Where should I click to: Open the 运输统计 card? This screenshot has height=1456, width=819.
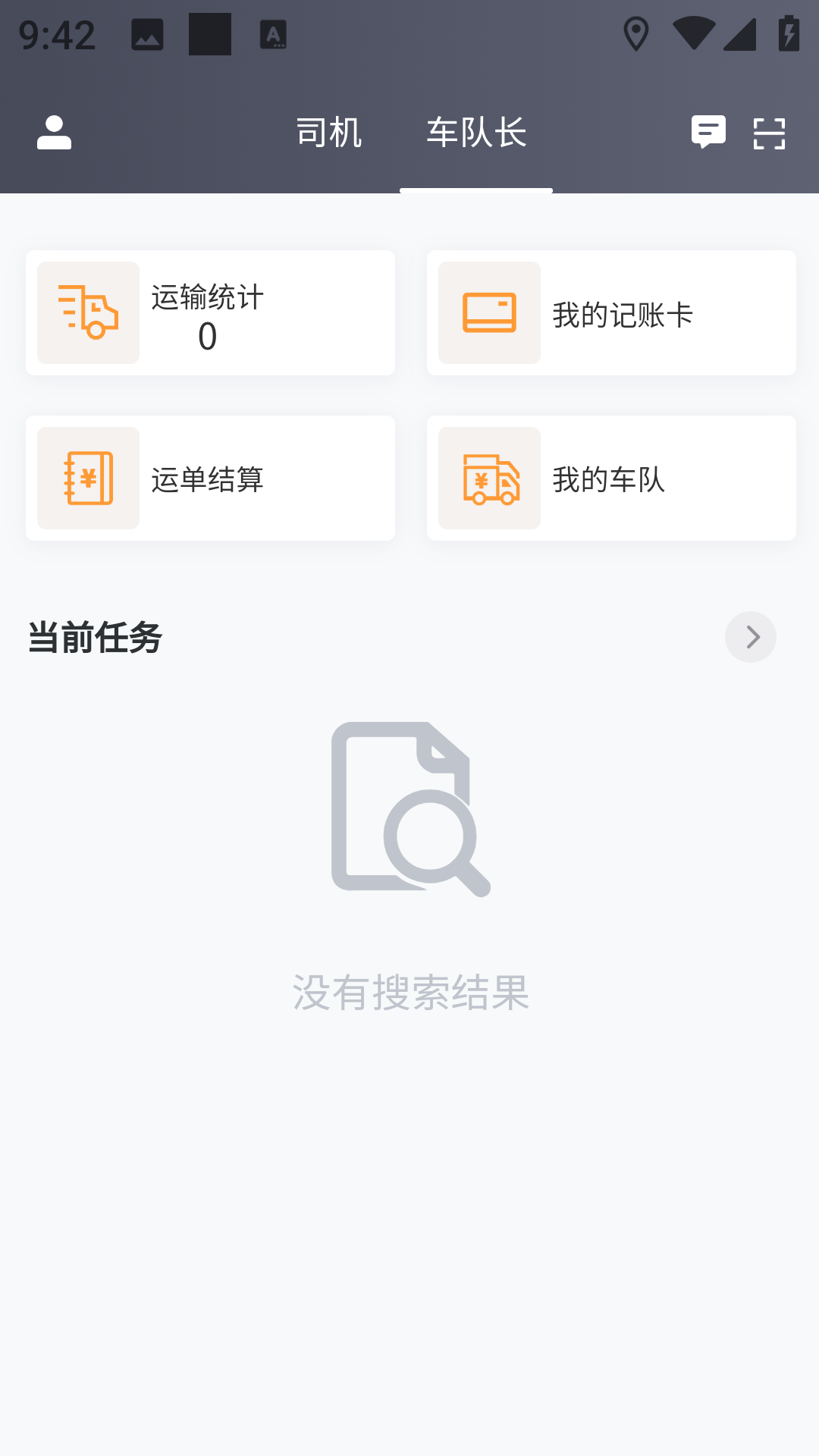210,312
